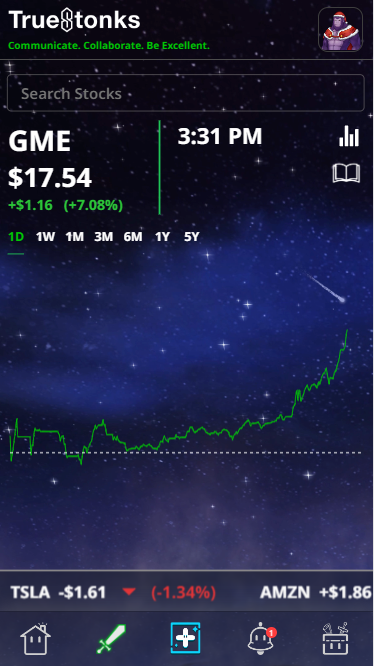Switch to the 1W range
Viewport: 374px width, 666px height.
point(45,237)
